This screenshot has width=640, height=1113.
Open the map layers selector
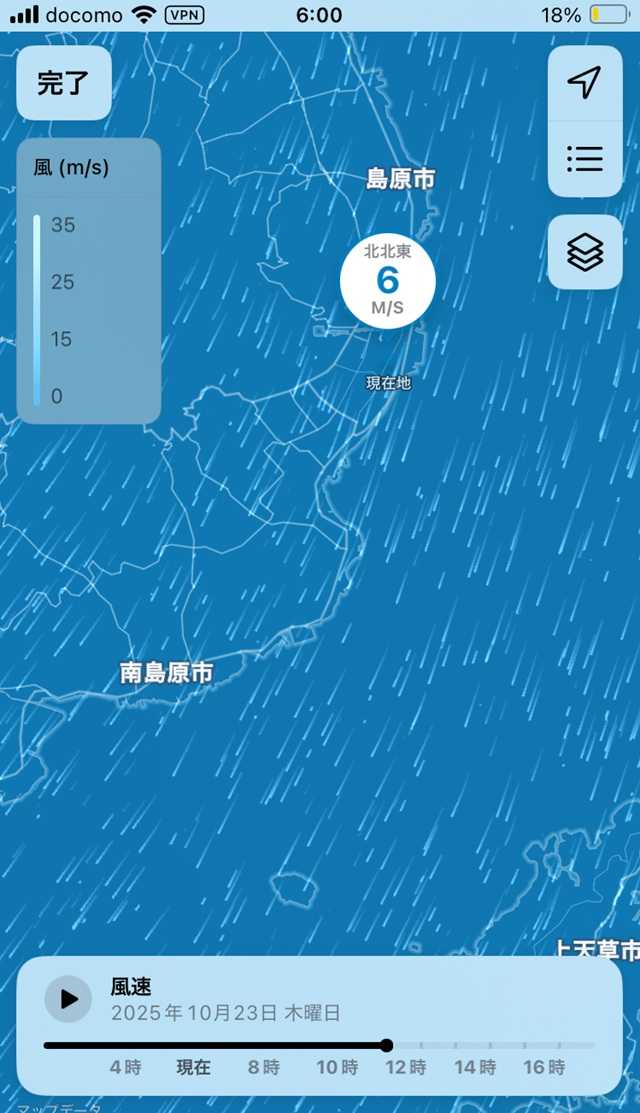click(585, 252)
